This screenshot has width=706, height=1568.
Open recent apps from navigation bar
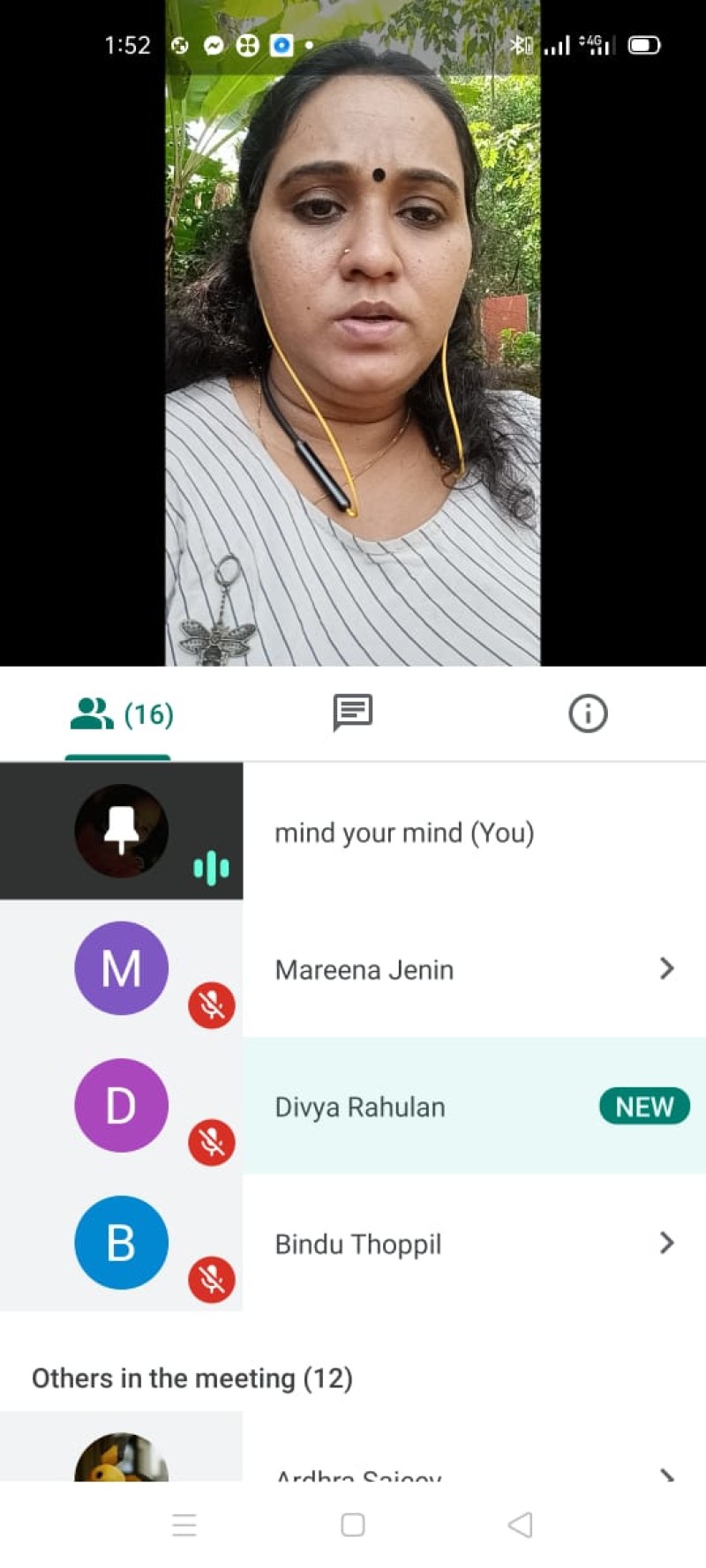184,1524
